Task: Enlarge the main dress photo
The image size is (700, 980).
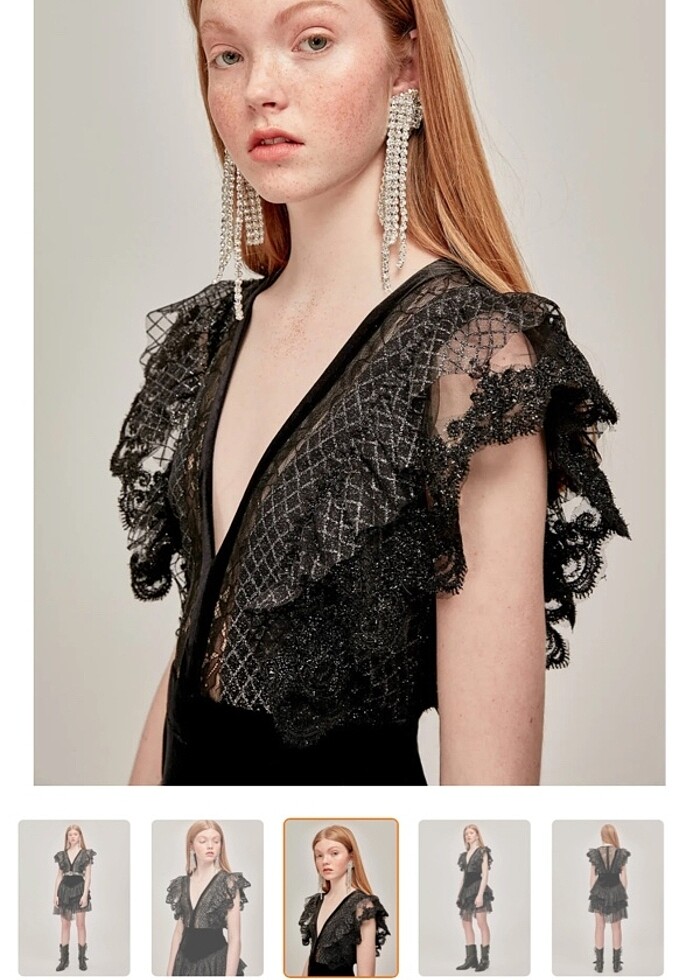Action: point(349,392)
